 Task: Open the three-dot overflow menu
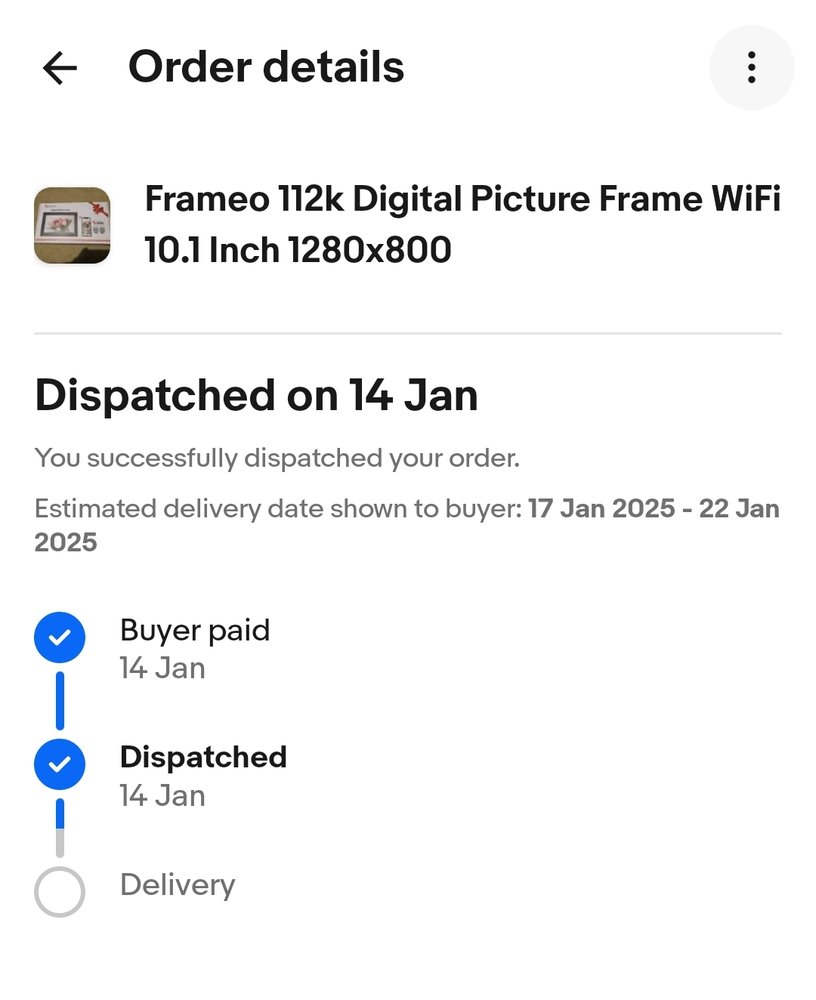751,68
